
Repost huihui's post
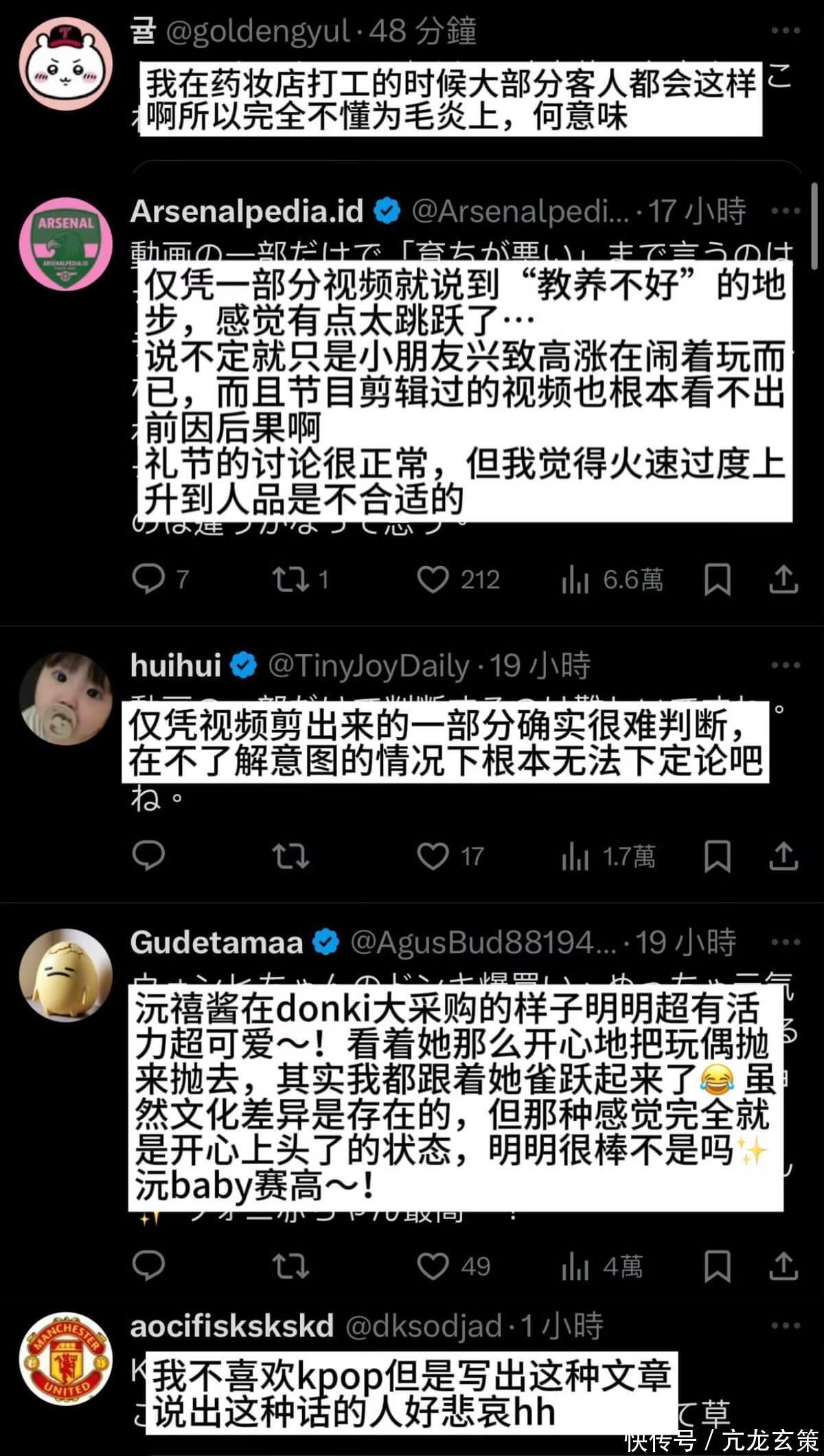pyautogui.click(x=290, y=856)
